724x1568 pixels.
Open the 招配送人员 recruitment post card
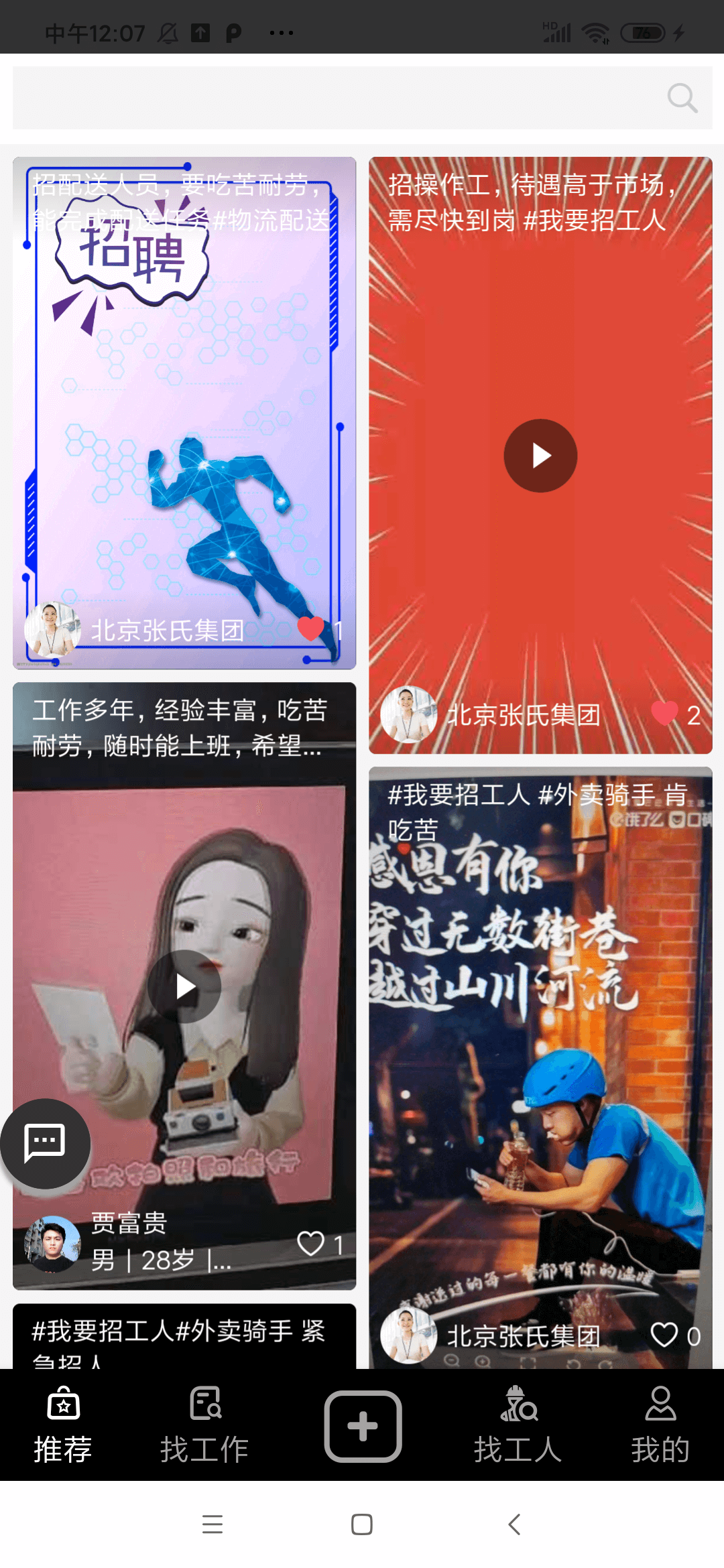(x=184, y=402)
